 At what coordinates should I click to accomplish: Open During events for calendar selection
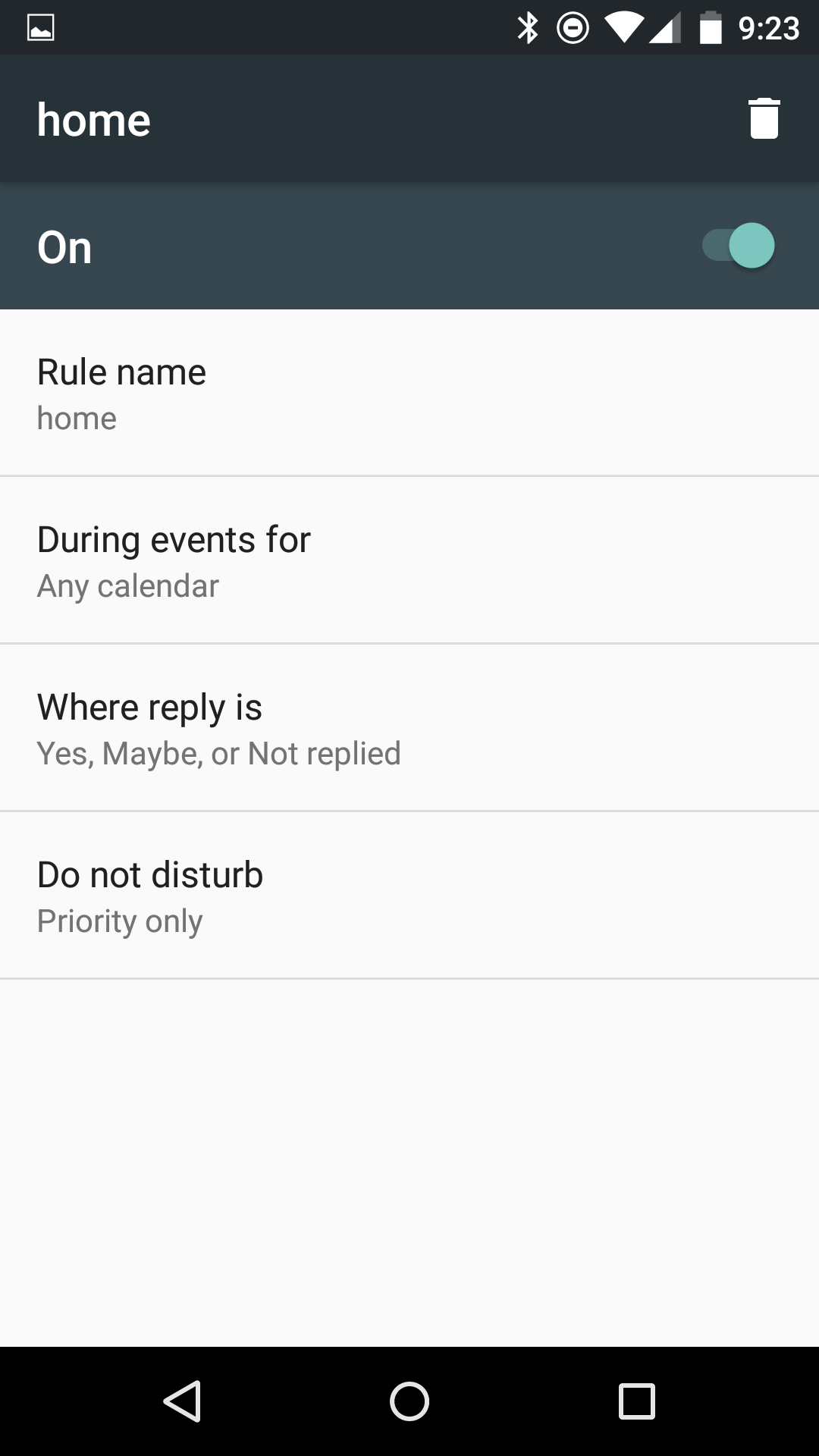click(x=409, y=560)
